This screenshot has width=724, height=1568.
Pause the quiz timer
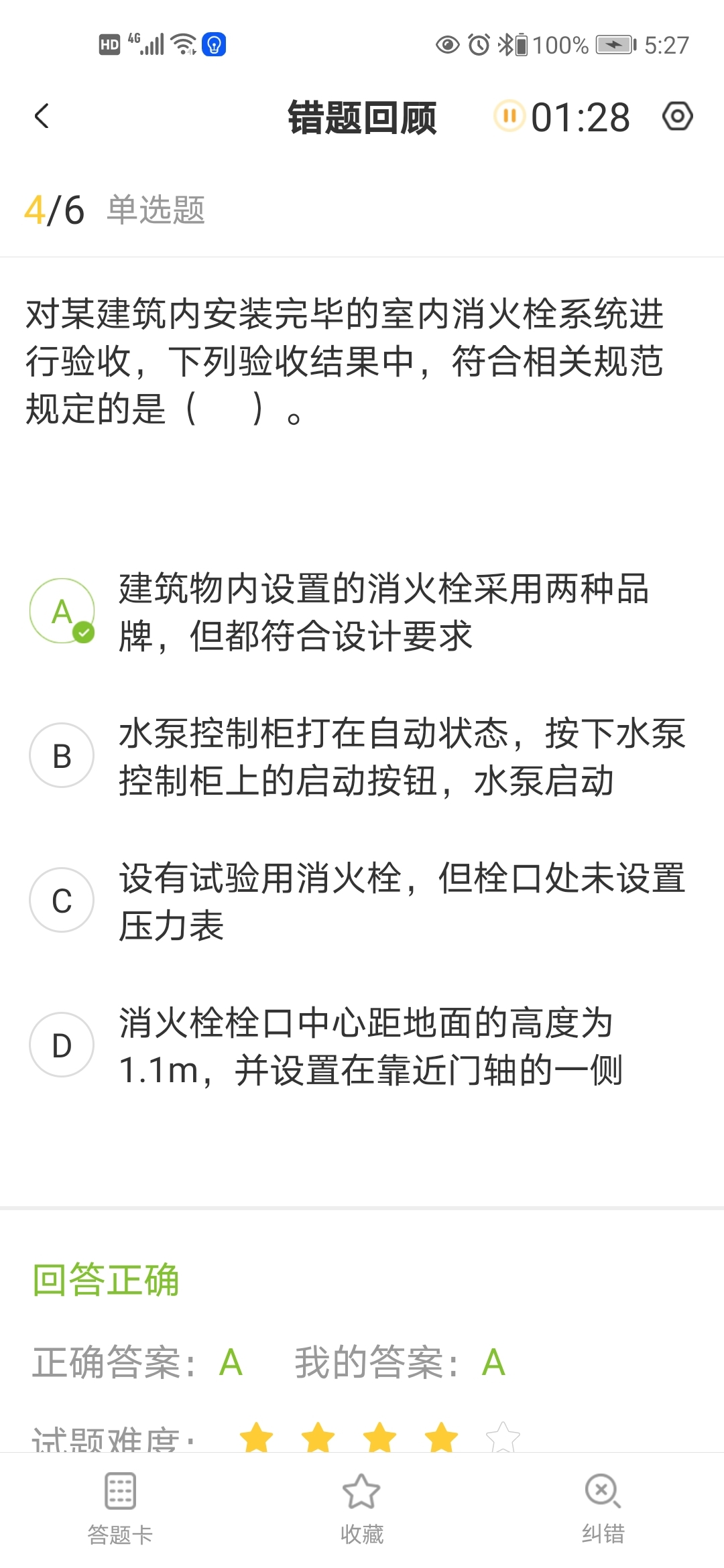click(509, 117)
